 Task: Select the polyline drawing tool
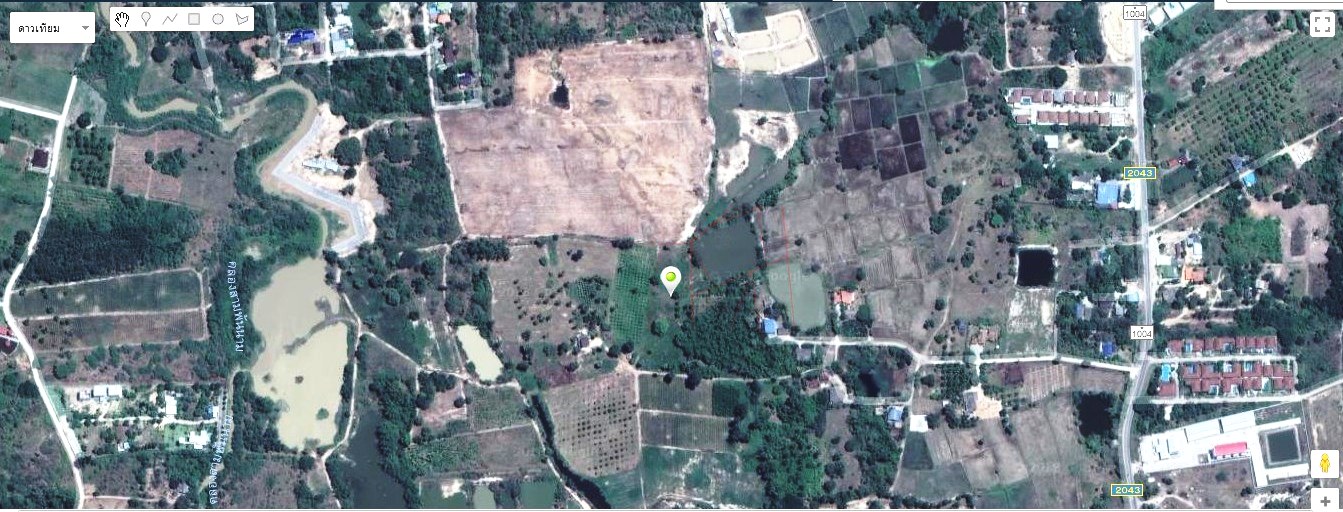click(170, 19)
